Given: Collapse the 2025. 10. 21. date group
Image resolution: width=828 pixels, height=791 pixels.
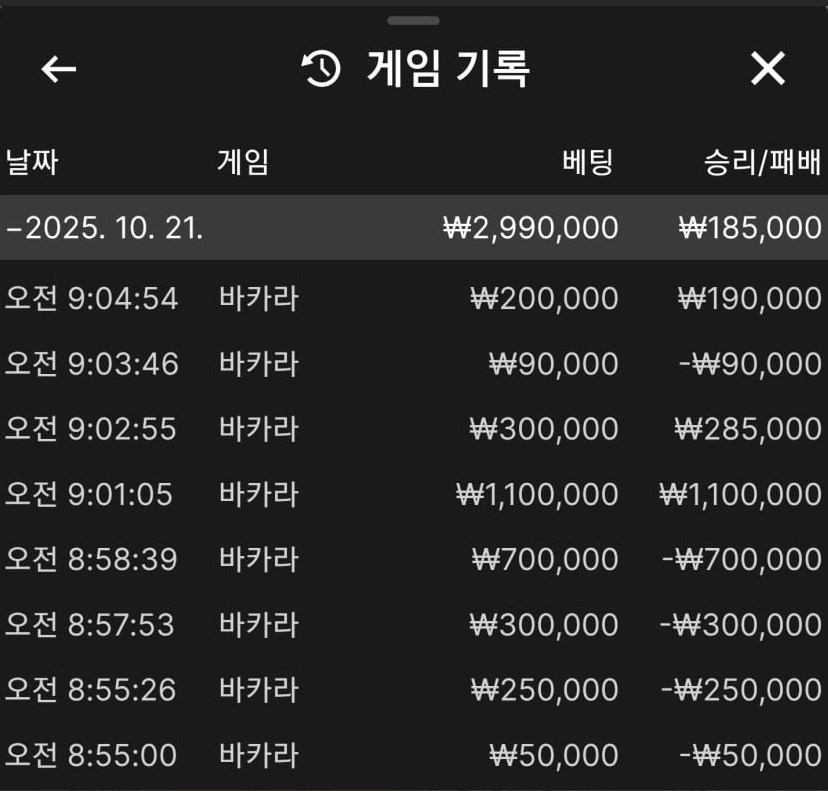Looking at the screenshot, I should [x=105, y=228].
